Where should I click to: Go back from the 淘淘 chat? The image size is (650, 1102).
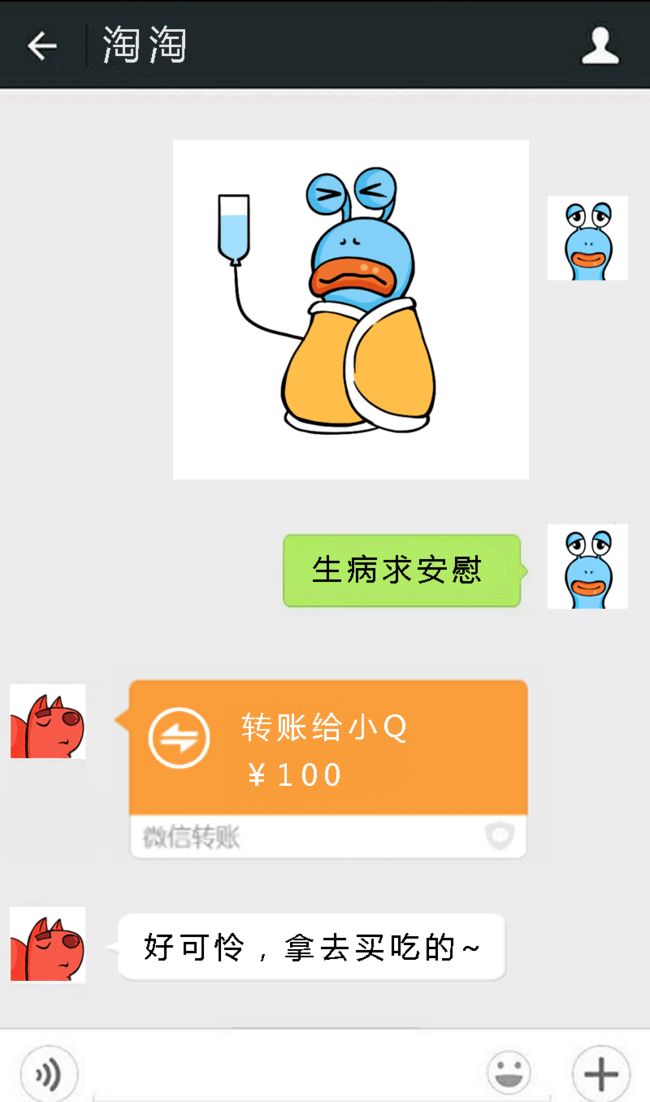(41, 46)
